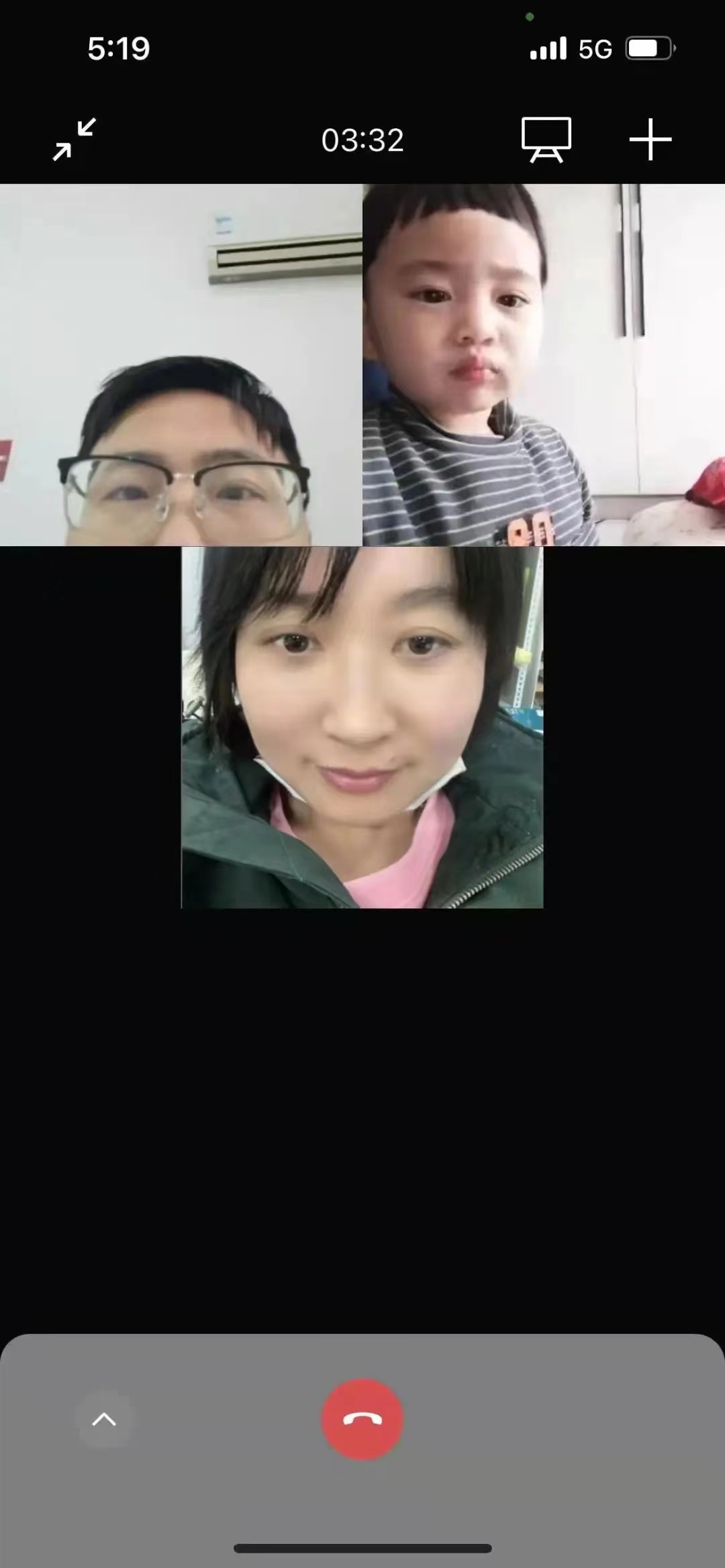Minimize the video call window
This screenshot has width=725, height=1568.
pos(75,140)
